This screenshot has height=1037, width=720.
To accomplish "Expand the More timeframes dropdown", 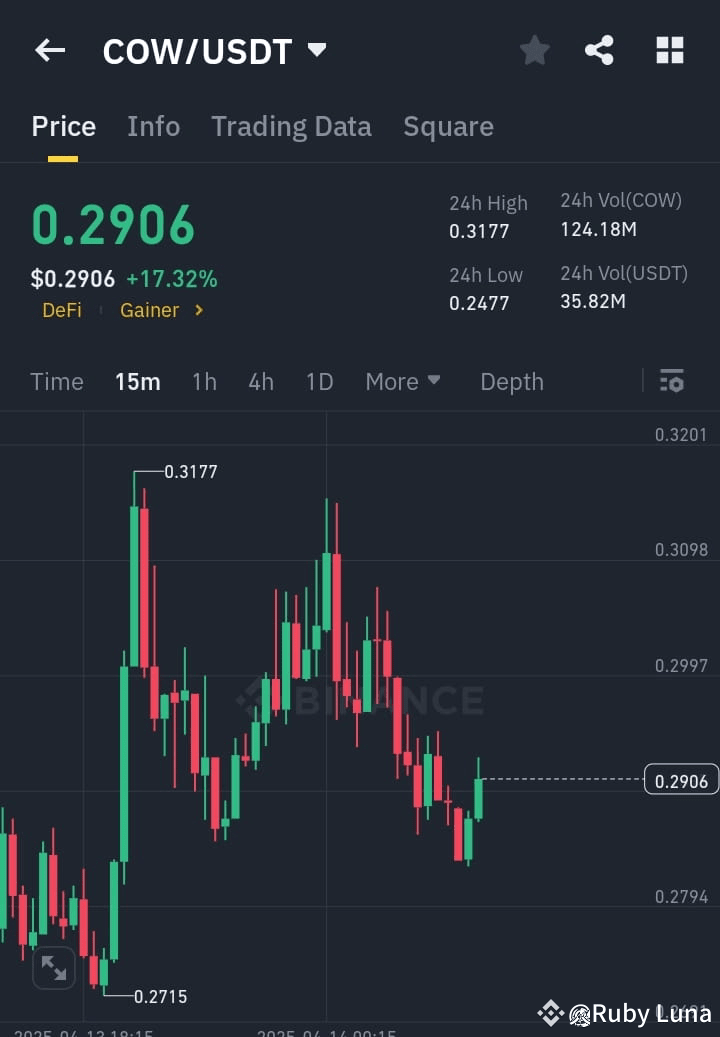I will coord(402,381).
